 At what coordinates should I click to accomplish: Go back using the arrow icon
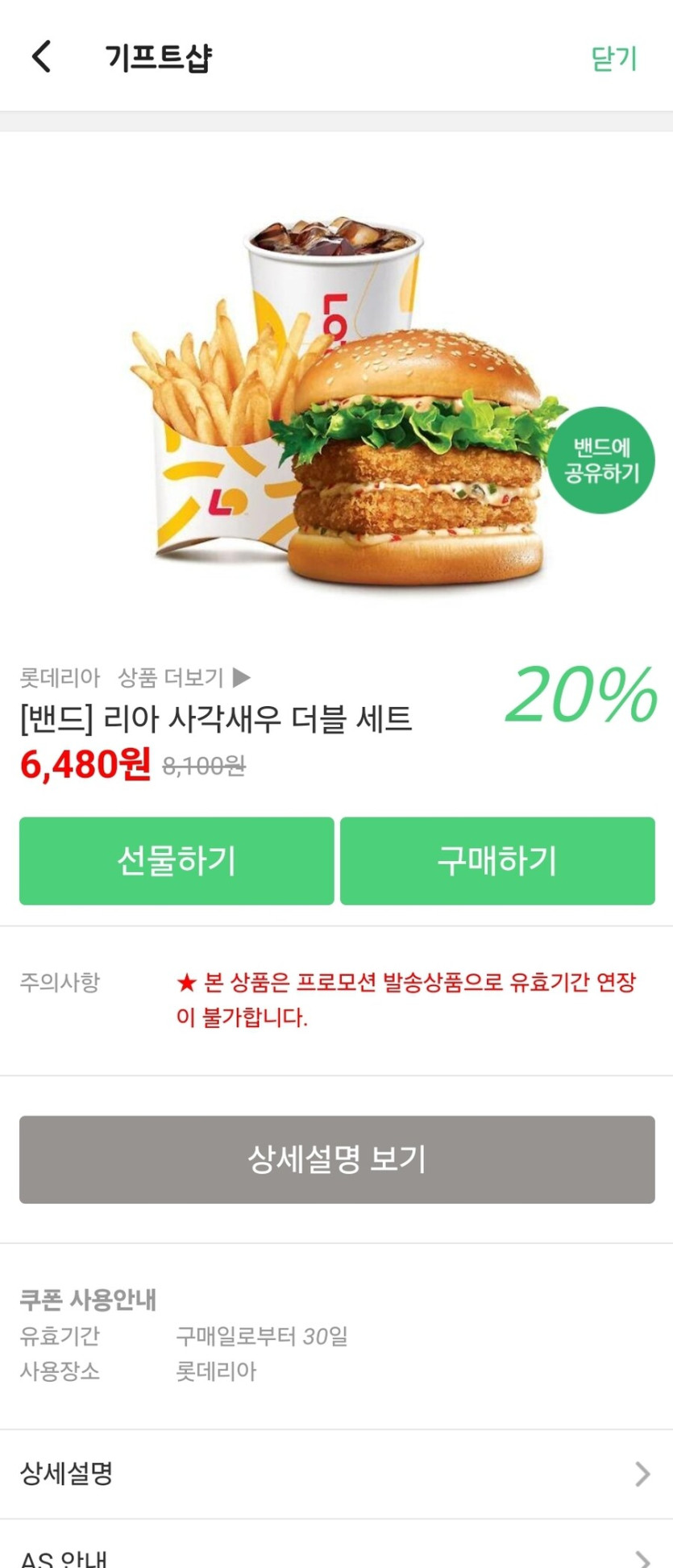(x=42, y=57)
